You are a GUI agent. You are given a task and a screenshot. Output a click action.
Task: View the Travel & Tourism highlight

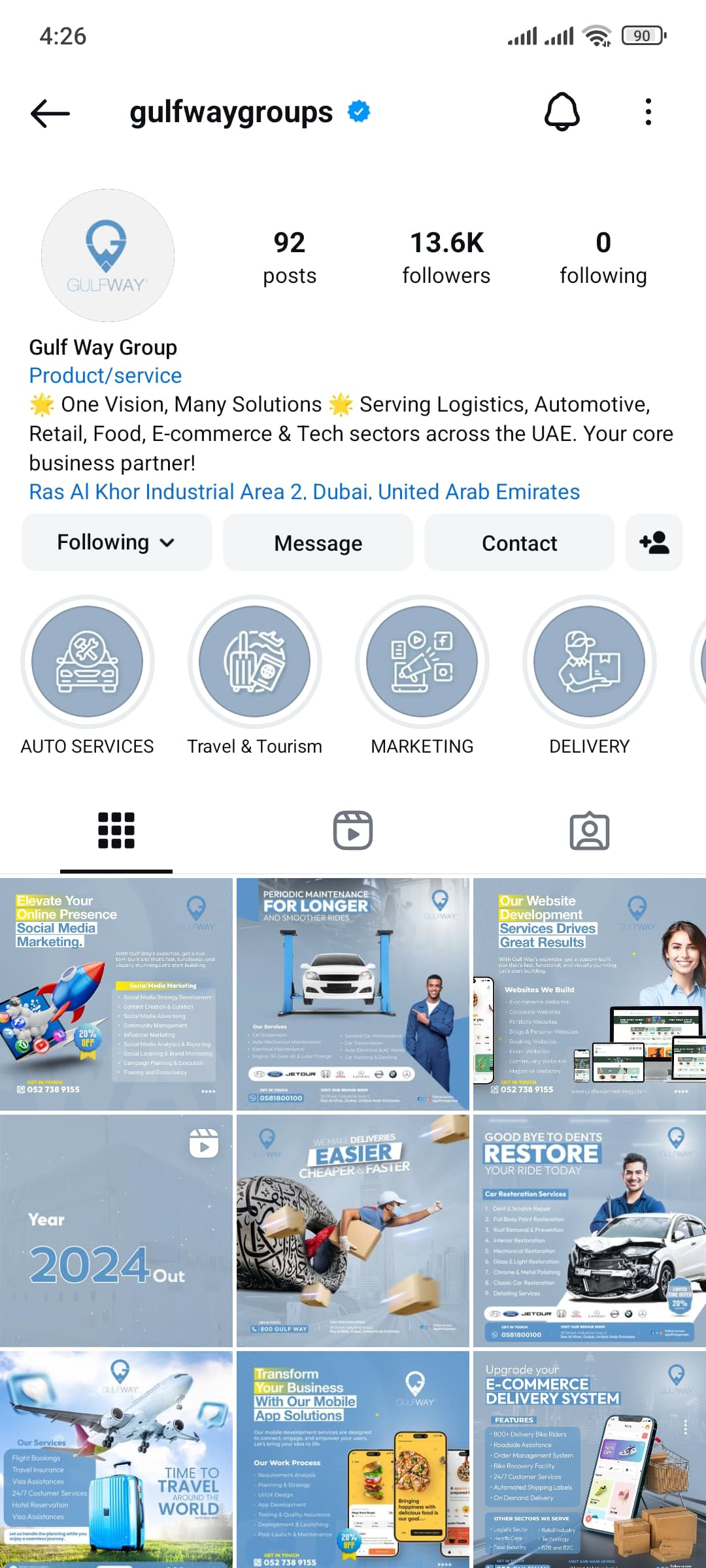pyautogui.click(x=255, y=662)
